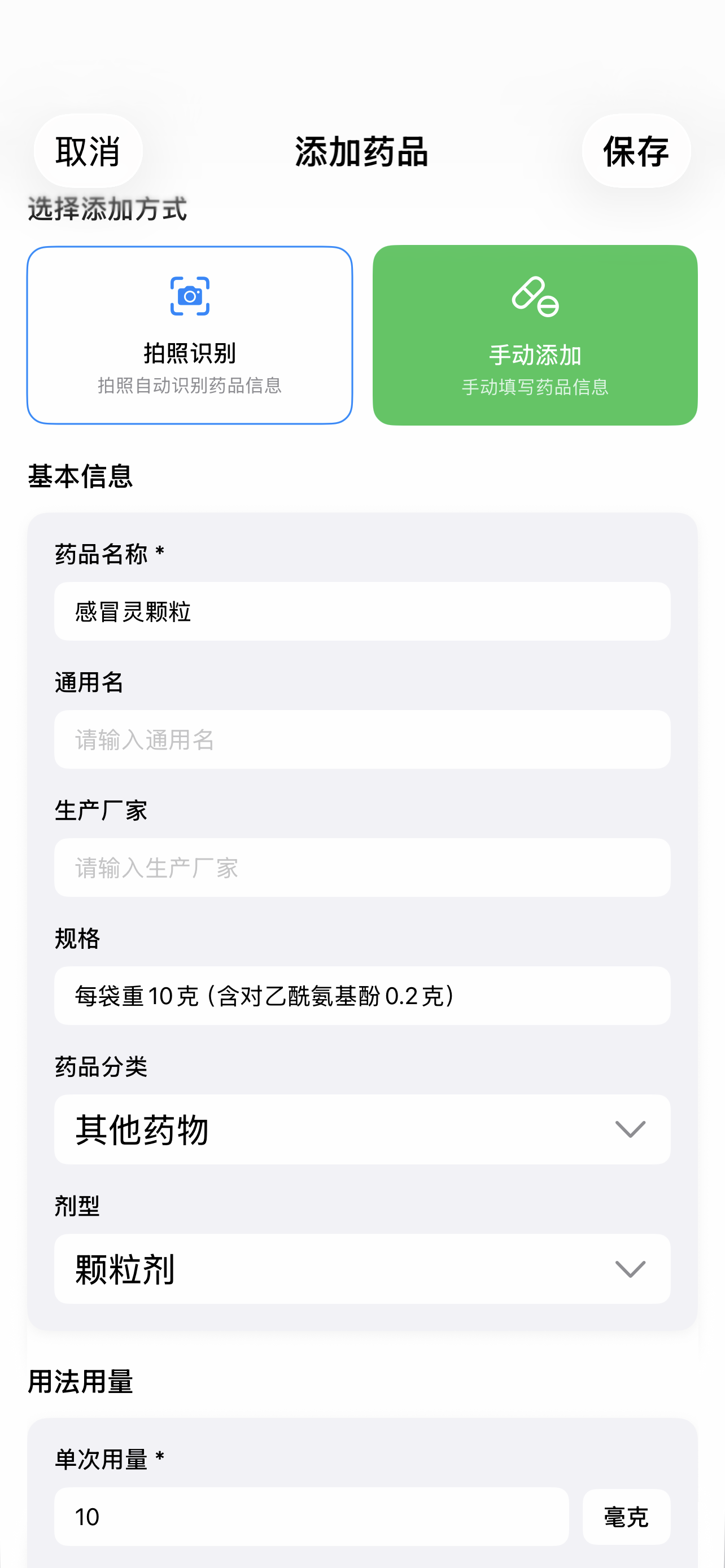Open the chevron next to 颗粒剂
This screenshot has height=1568, width=725.
click(630, 1270)
